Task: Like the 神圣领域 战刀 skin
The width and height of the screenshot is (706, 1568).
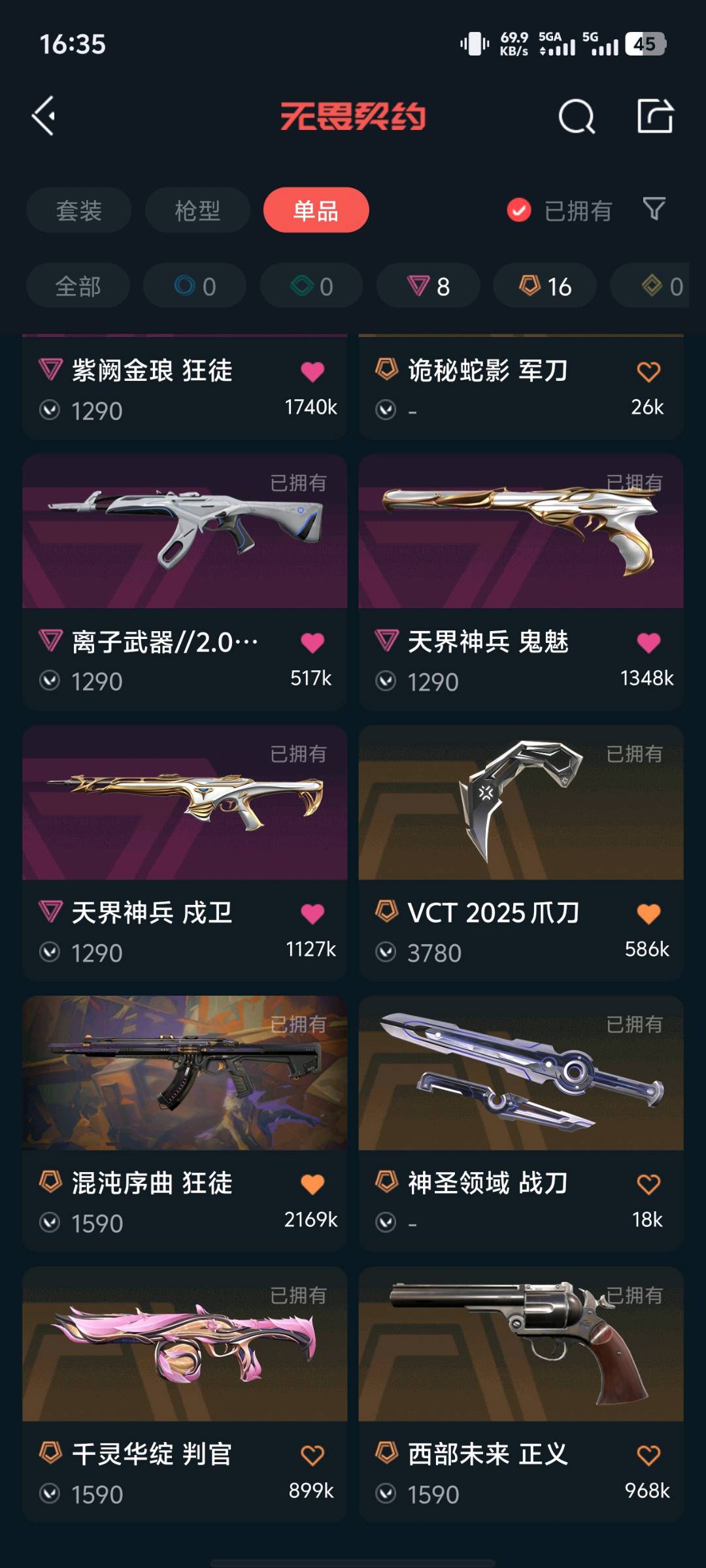Action: (x=648, y=1184)
